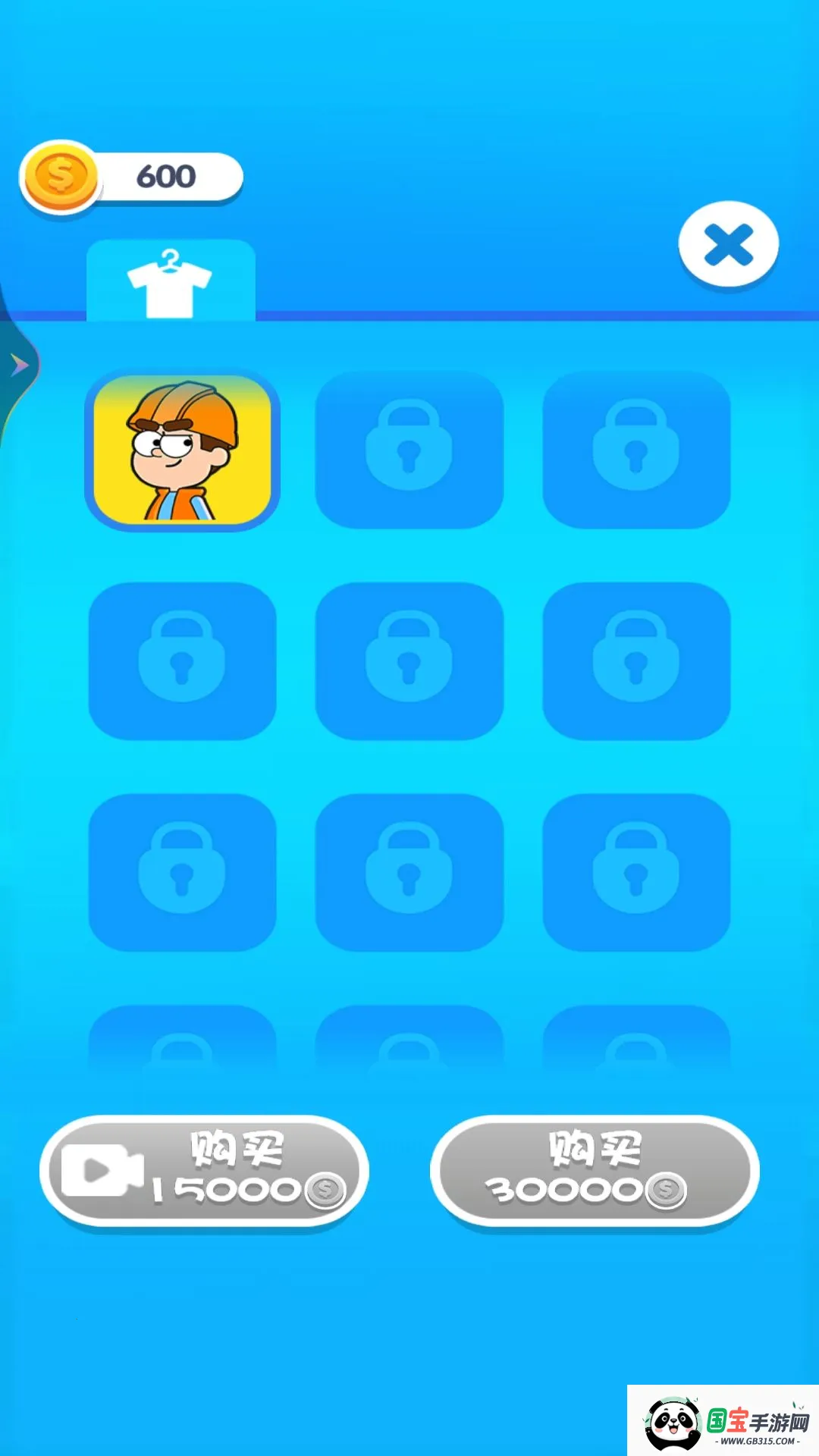Screen dimensions: 819x1456
Task: Buy with video ad for 15000 coins
Action: [204, 1172]
